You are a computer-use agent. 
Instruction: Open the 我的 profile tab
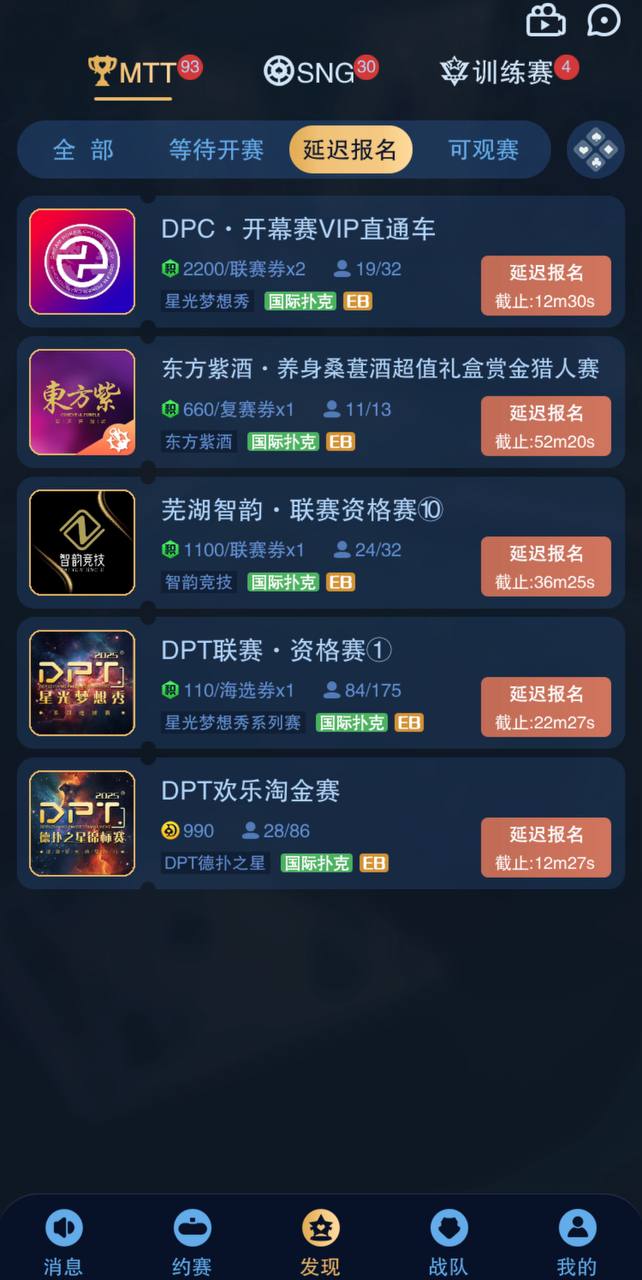577,1242
